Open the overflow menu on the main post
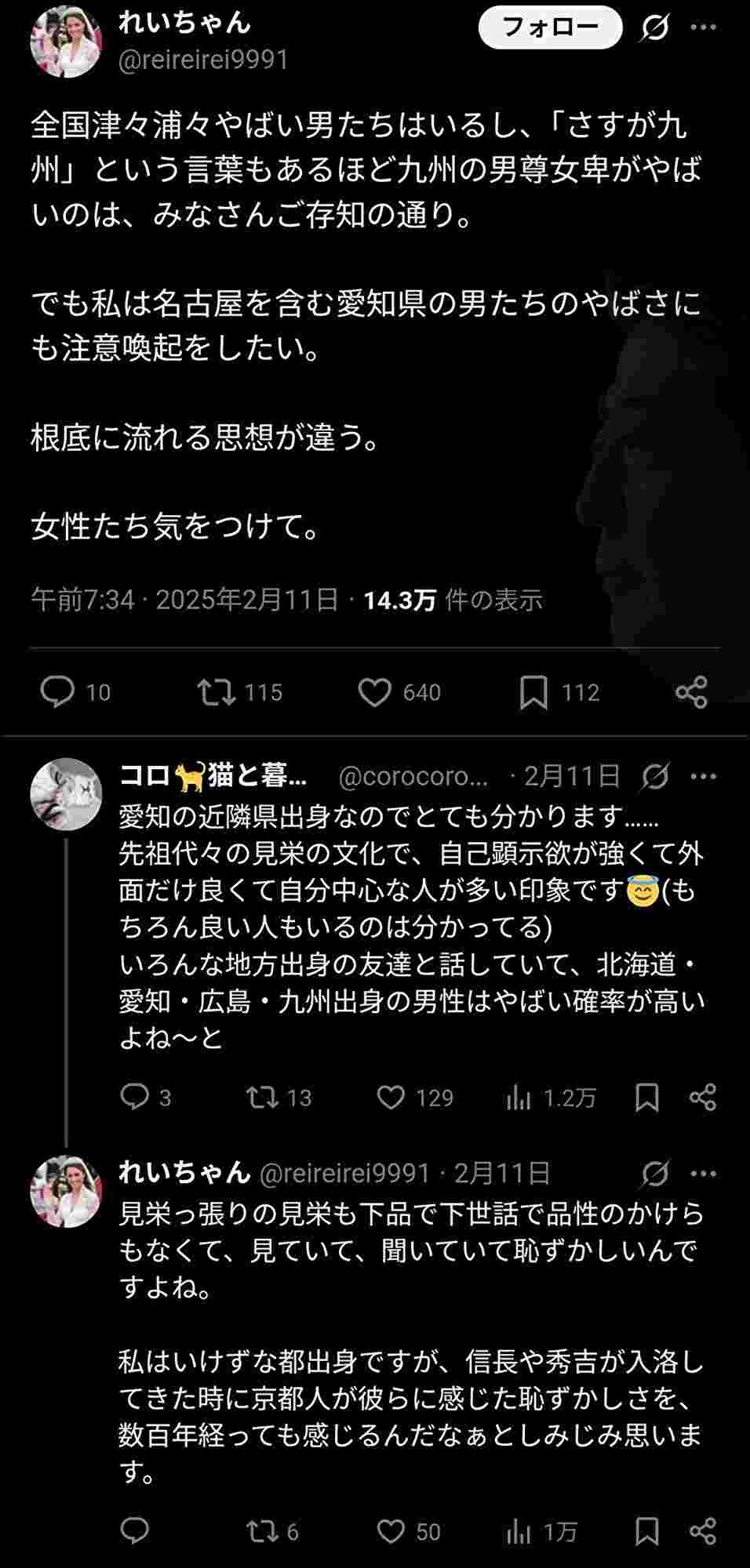 click(x=703, y=28)
